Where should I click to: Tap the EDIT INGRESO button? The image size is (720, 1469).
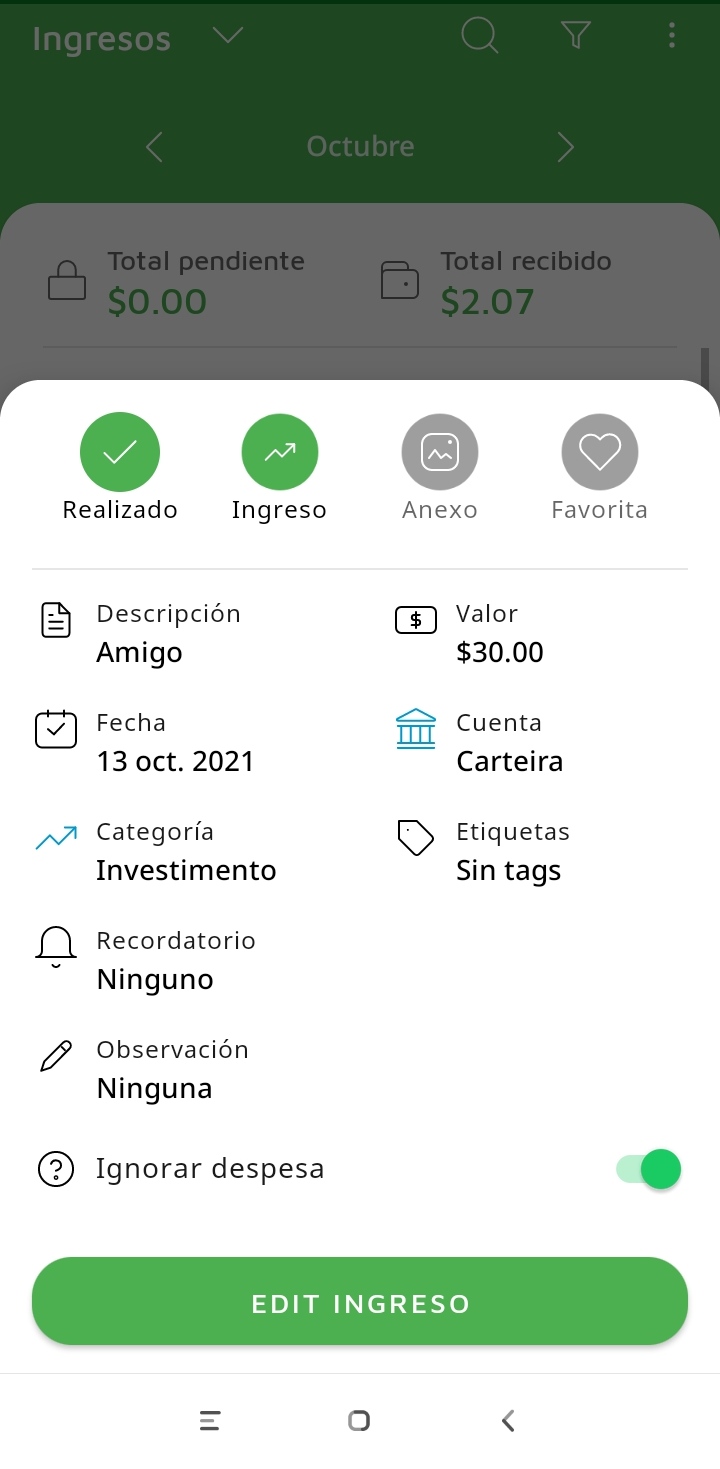360,1303
